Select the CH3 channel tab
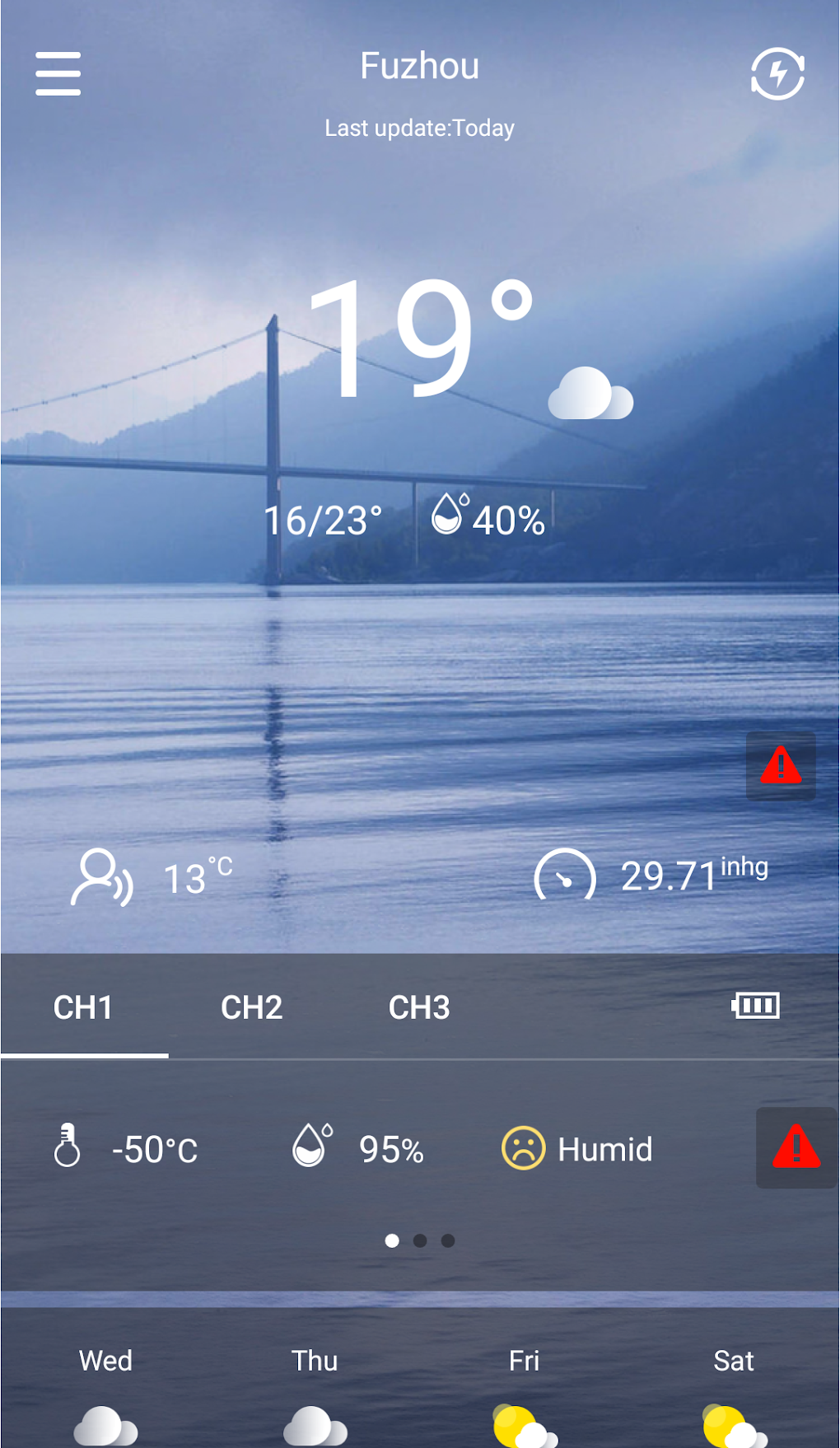 (419, 1007)
